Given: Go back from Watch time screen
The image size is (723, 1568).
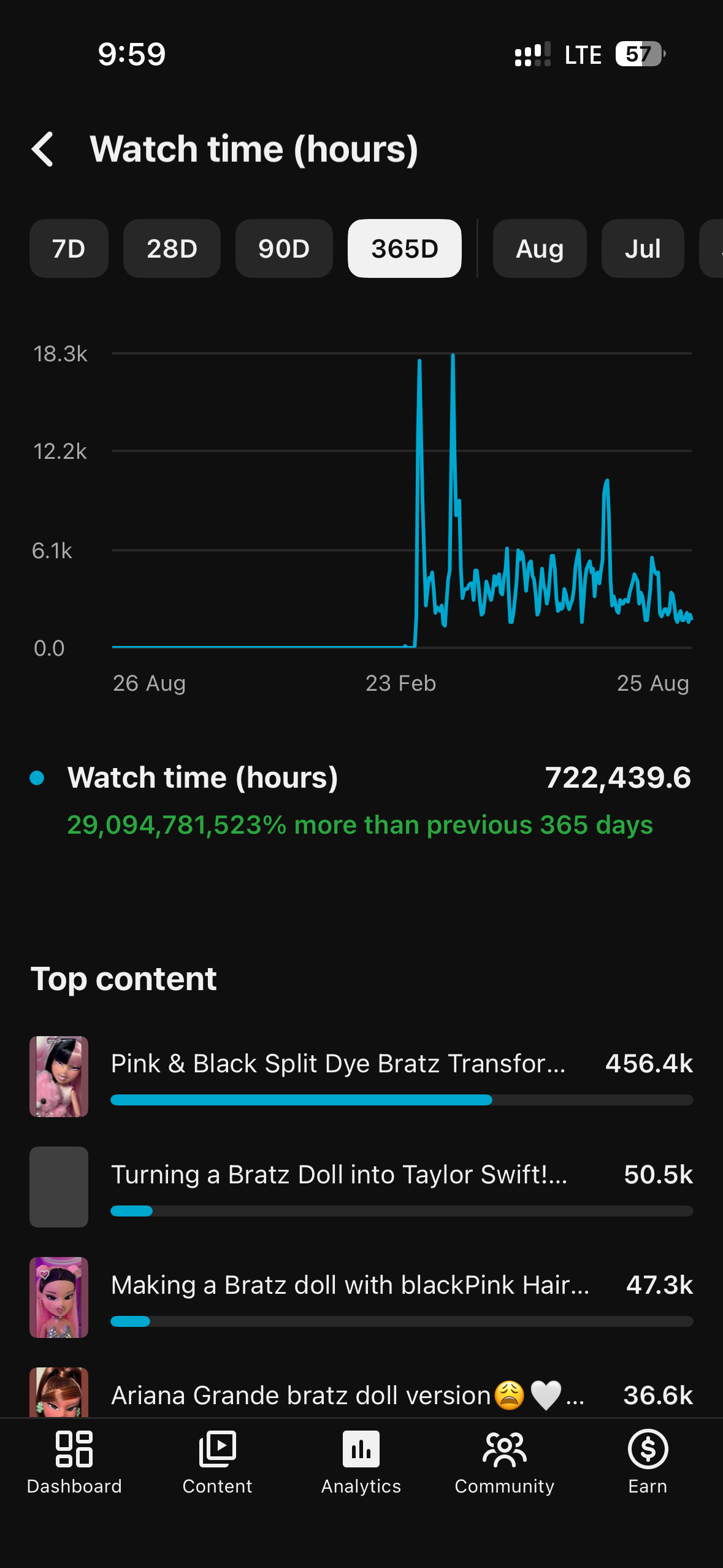Looking at the screenshot, I should click(43, 149).
